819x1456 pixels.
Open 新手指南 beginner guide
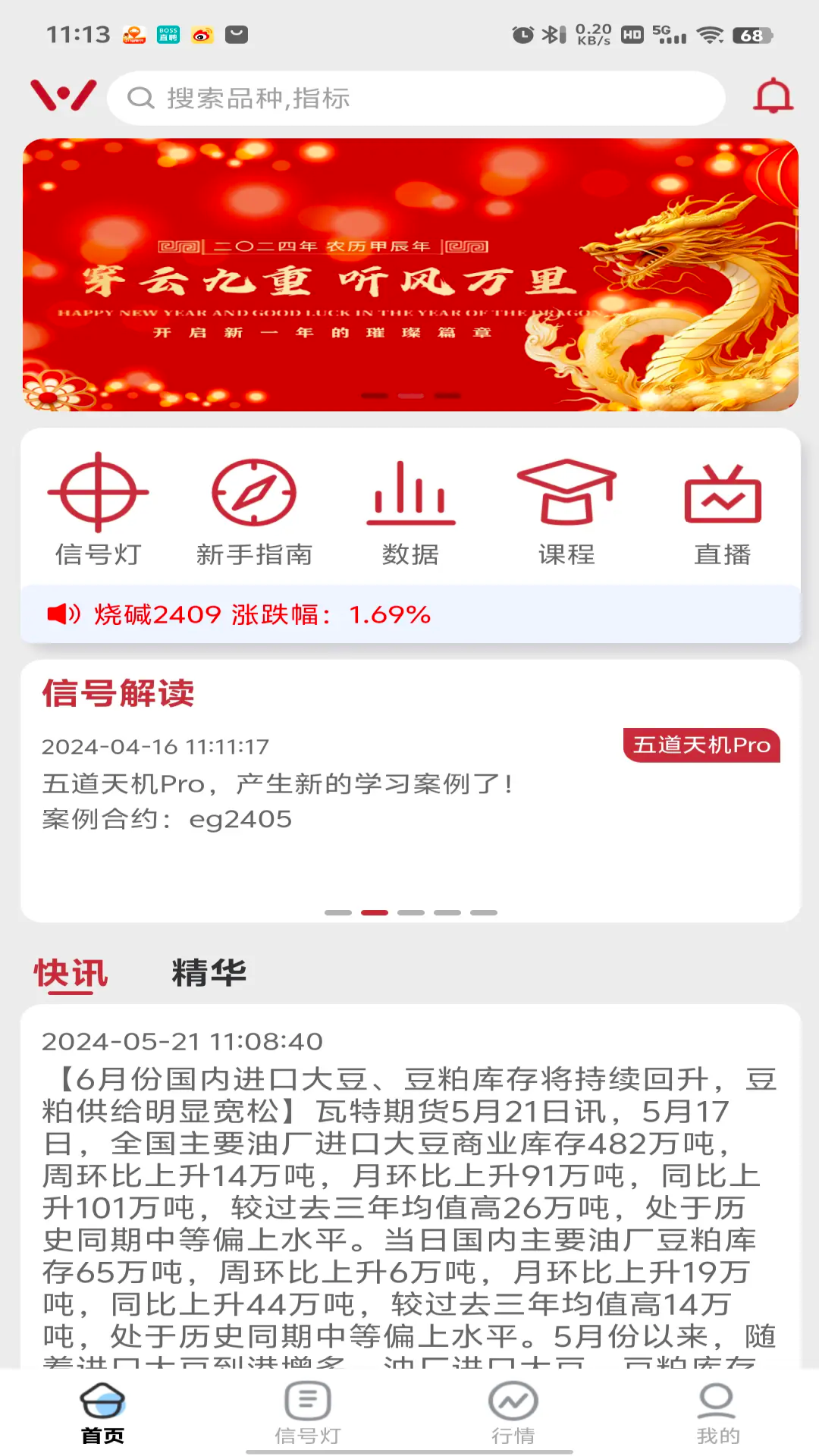(x=254, y=510)
